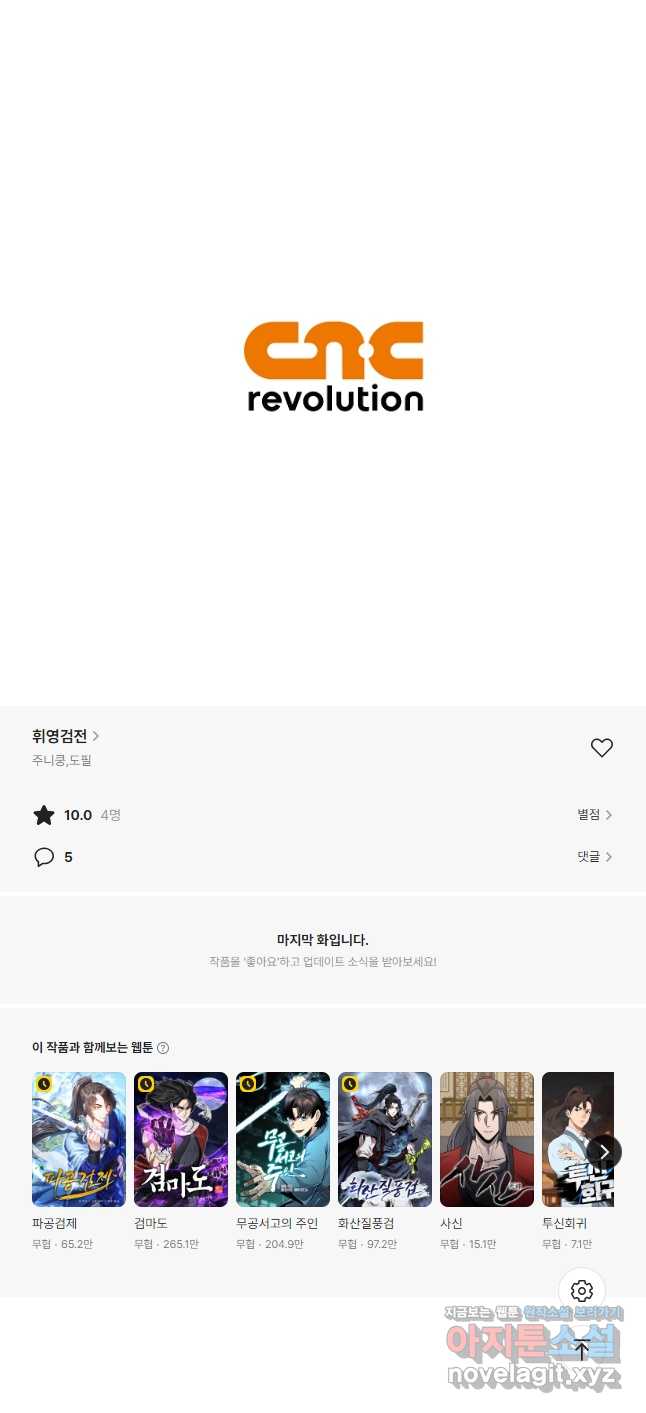Screen dimensions: 646x1413
Task: Open the 무공서고의 주인 webtoon
Action: (283, 1140)
